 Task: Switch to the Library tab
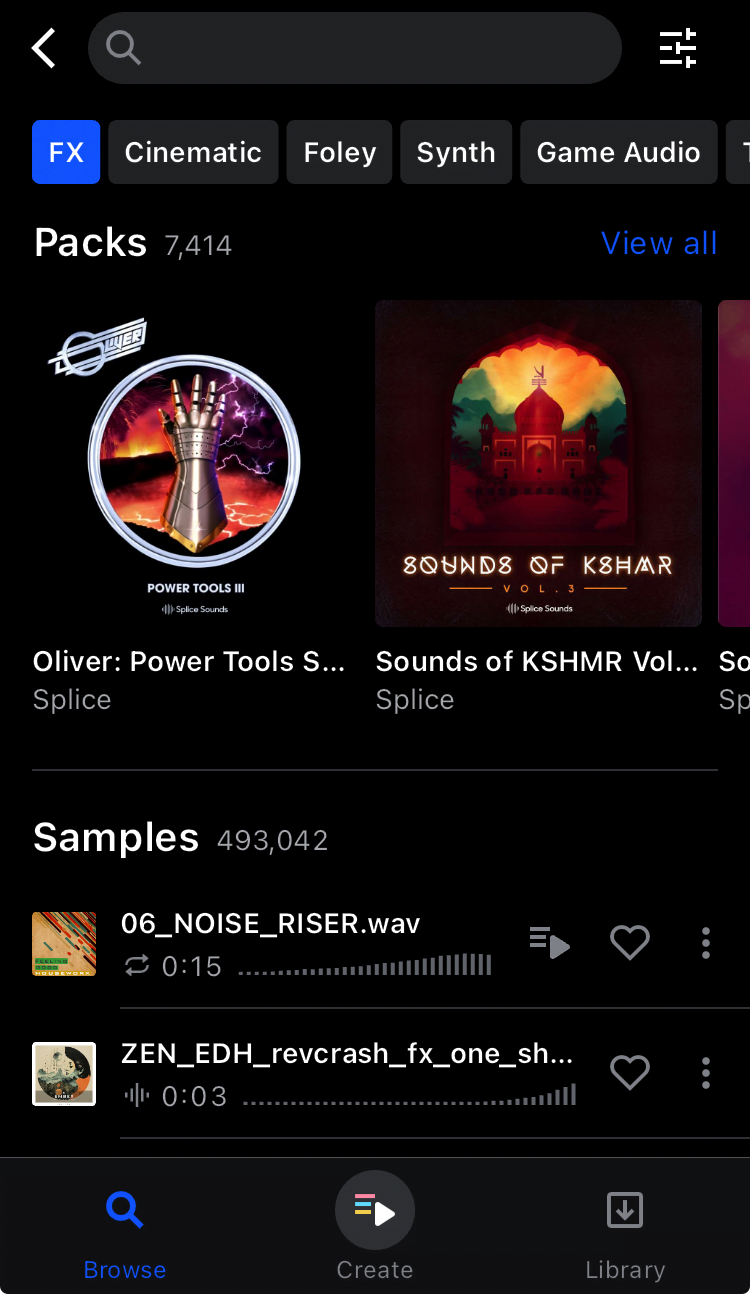tap(625, 1228)
